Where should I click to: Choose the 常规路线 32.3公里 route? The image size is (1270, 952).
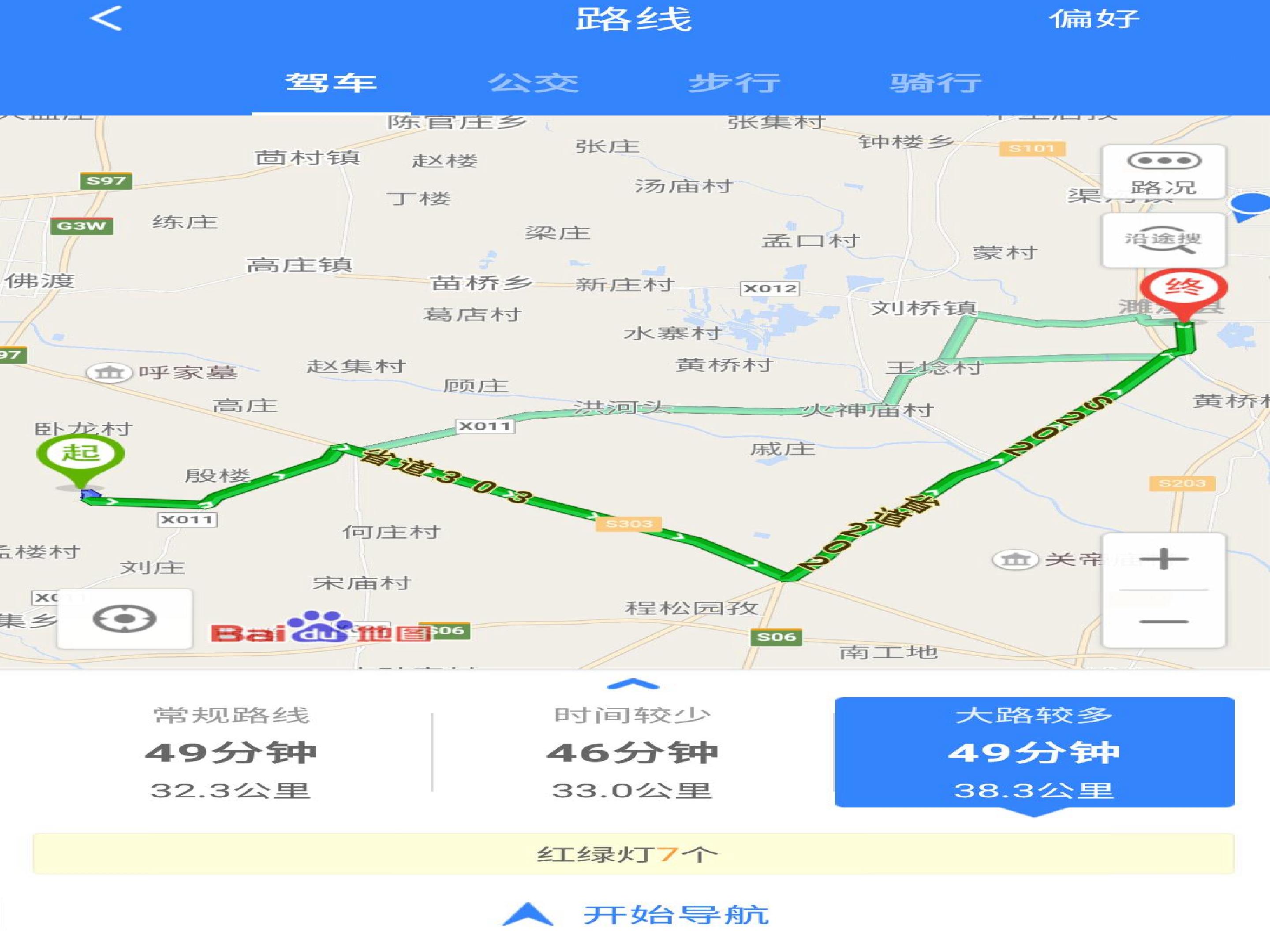point(231,753)
